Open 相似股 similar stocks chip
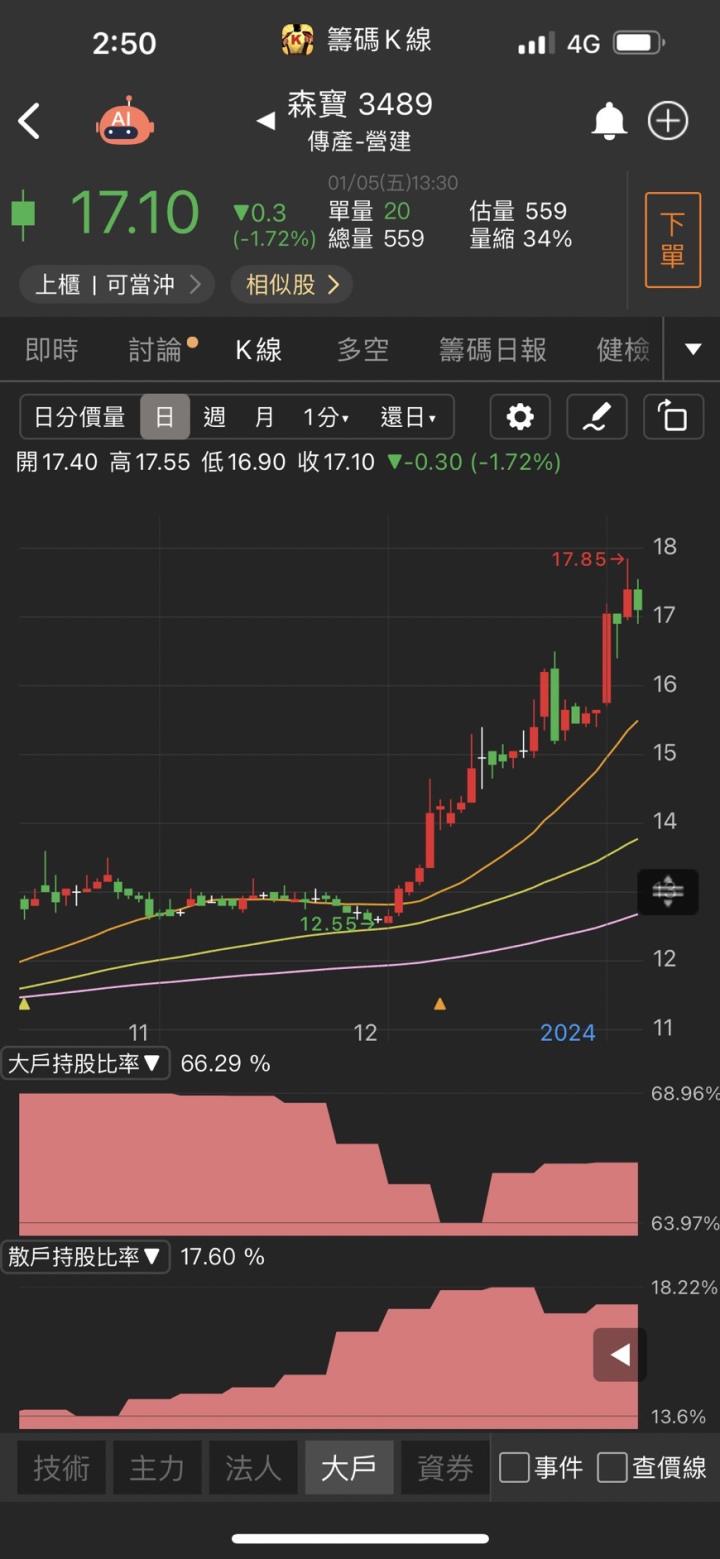Image resolution: width=720 pixels, height=1559 pixels. (x=291, y=285)
